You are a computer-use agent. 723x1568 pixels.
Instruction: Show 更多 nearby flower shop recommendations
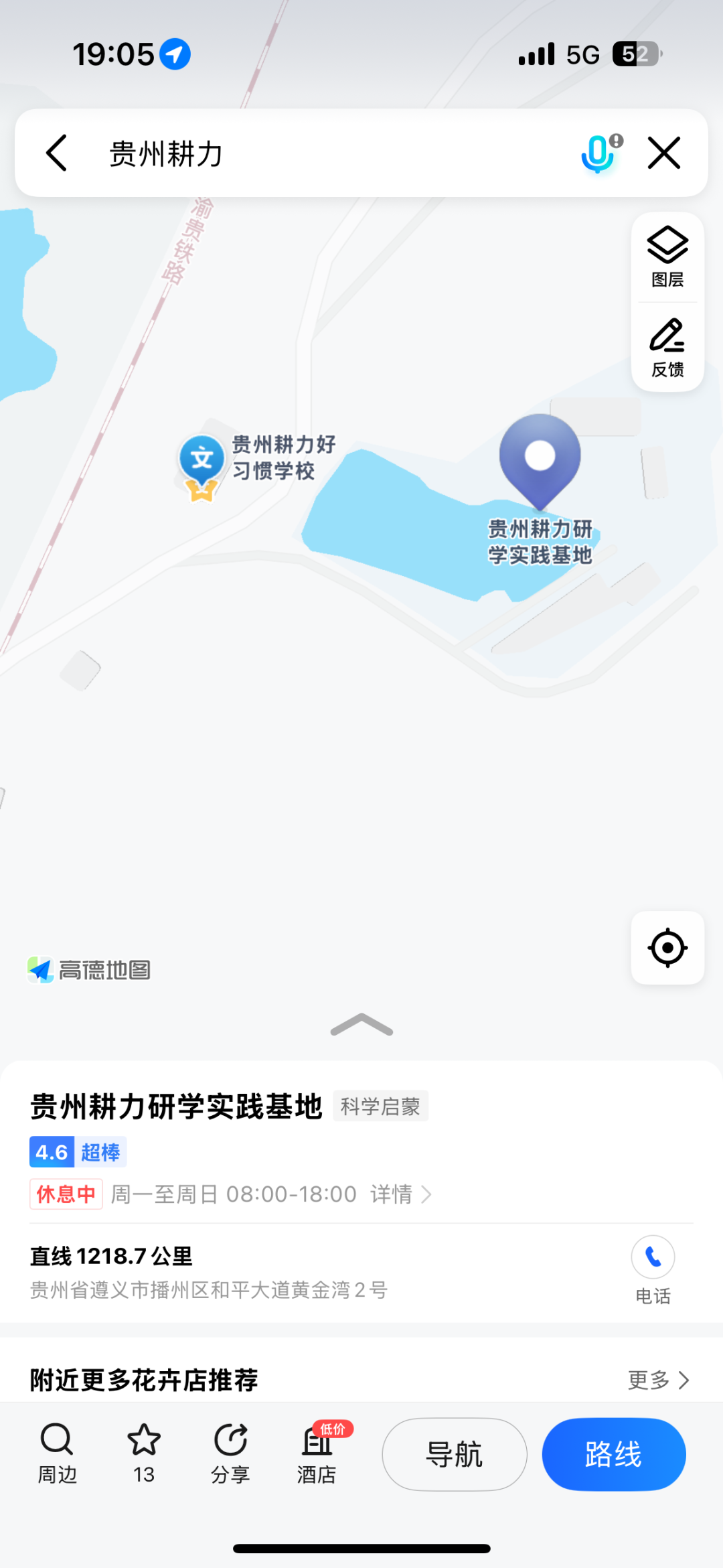tap(658, 1380)
